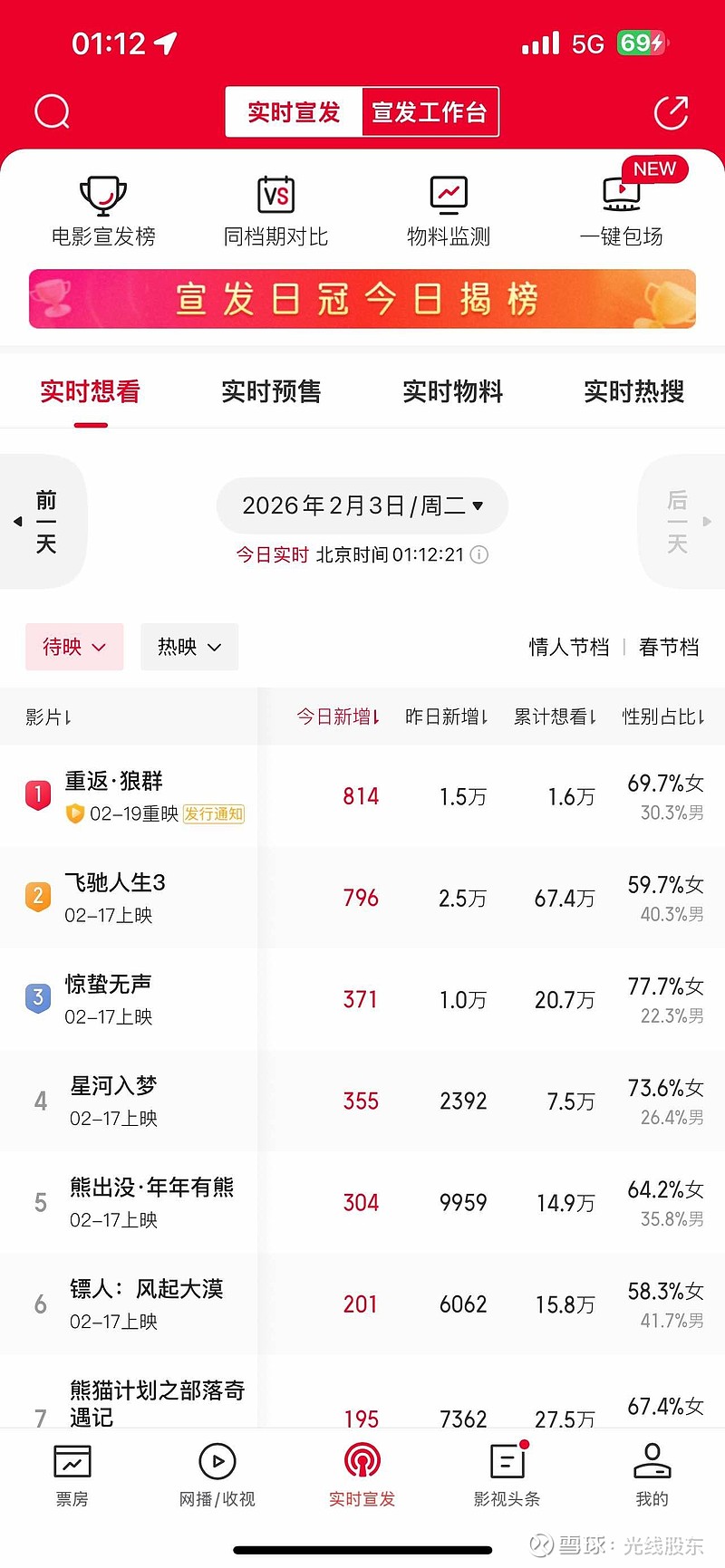Open 情人节档 link
The width and height of the screenshot is (725, 1568).
tap(568, 647)
